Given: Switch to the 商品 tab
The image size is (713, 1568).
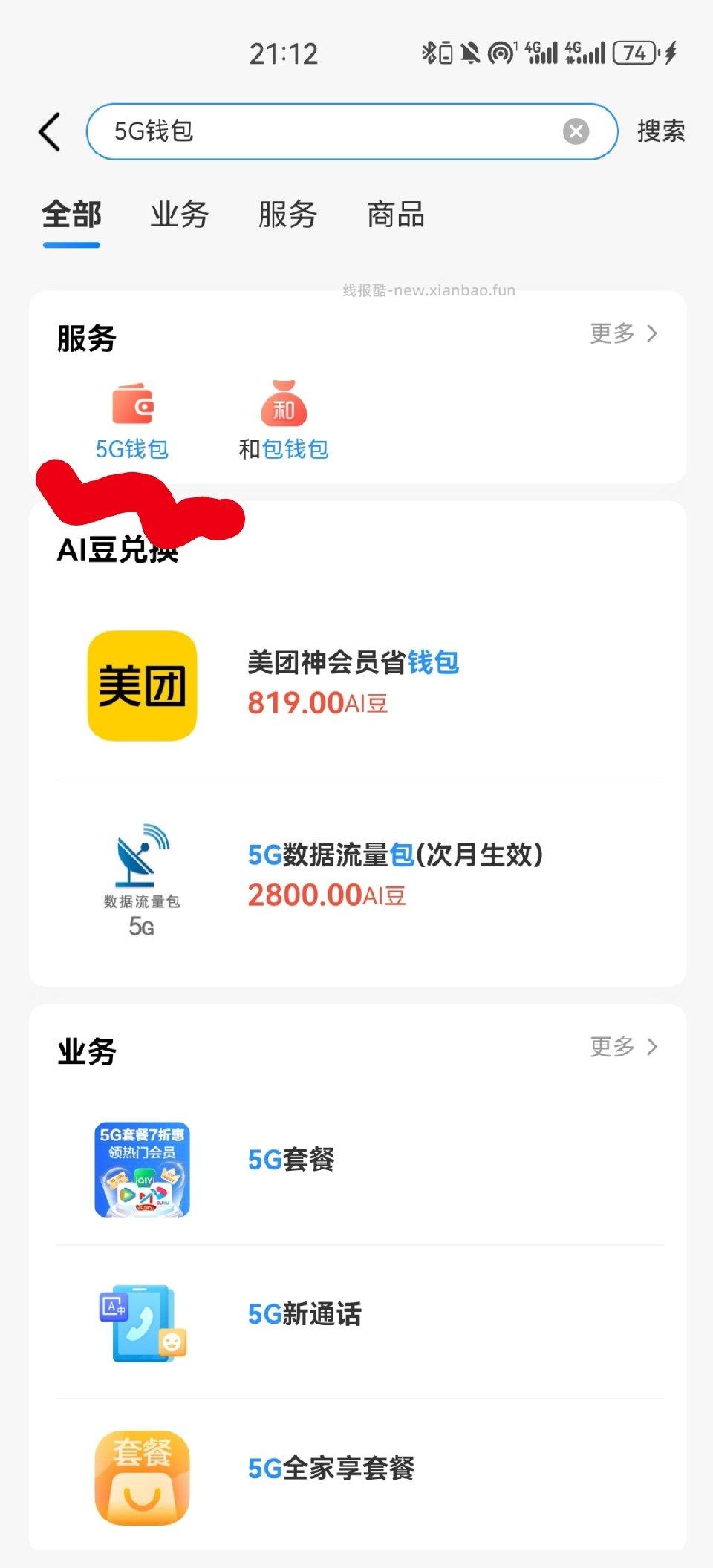Looking at the screenshot, I should tap(394, 215).
